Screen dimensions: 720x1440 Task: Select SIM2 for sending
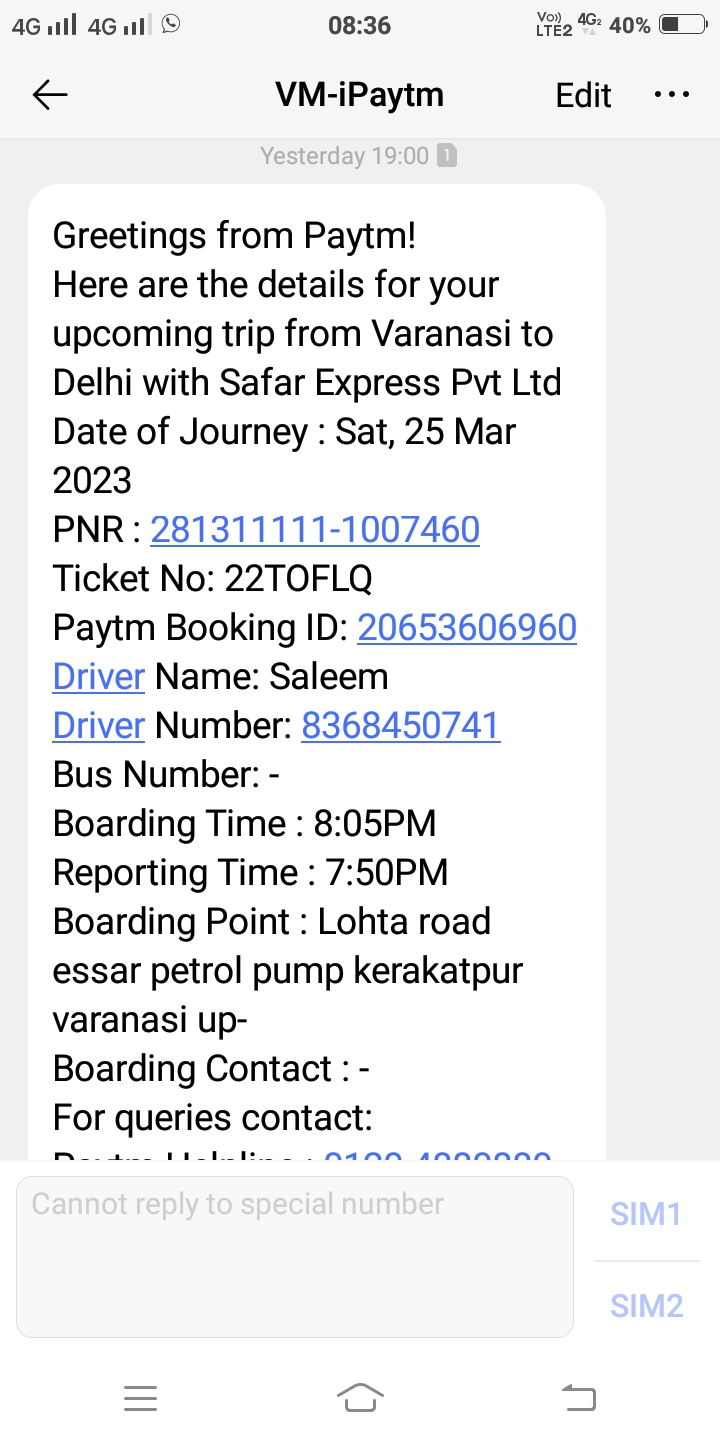(x=646, y=1305)
